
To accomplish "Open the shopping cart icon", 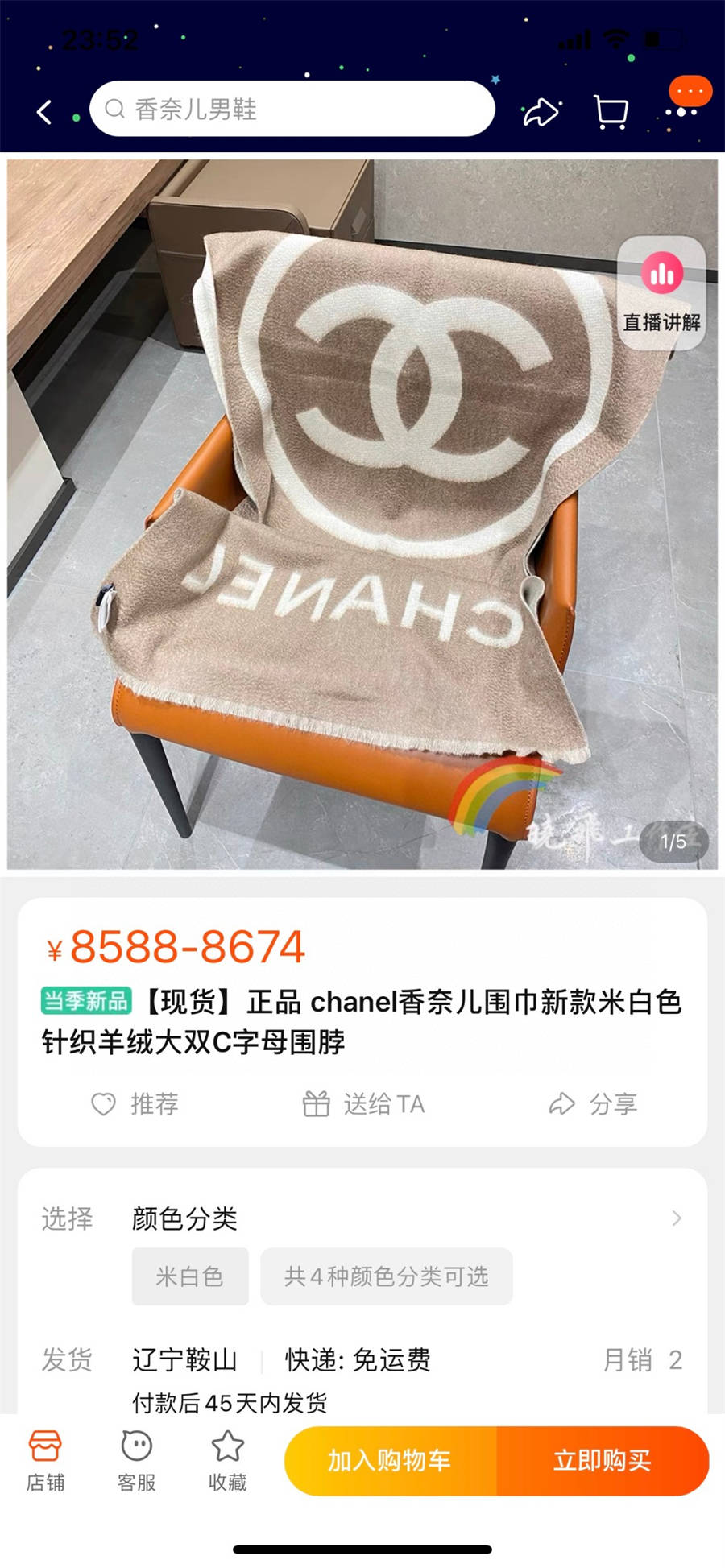I will pos(611,112).
